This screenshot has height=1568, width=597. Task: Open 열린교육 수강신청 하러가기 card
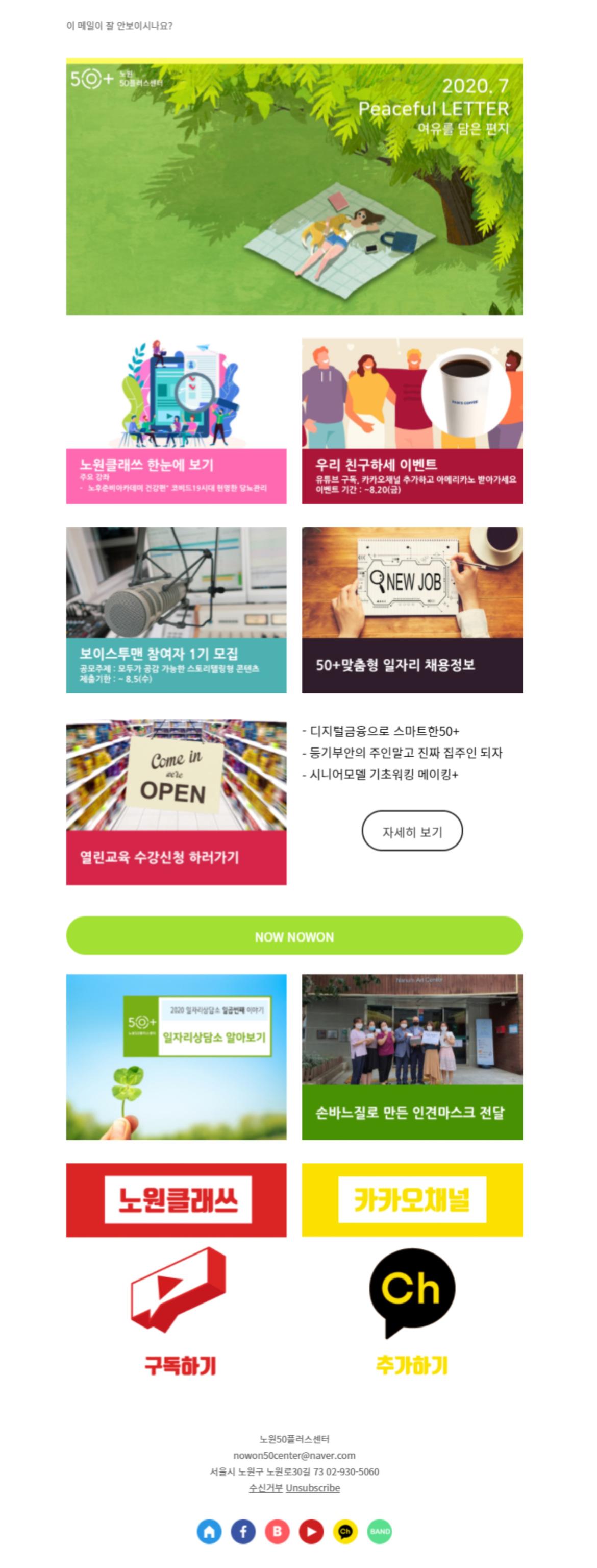pos(176,802)
